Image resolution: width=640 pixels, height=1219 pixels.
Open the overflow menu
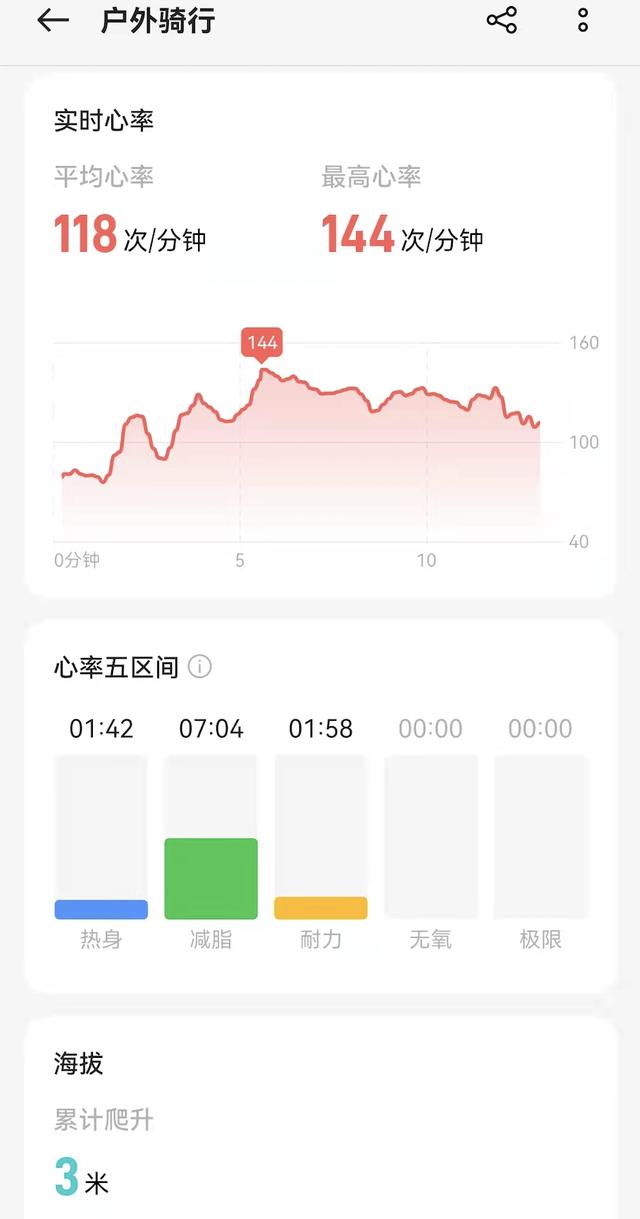pos(583,20)
